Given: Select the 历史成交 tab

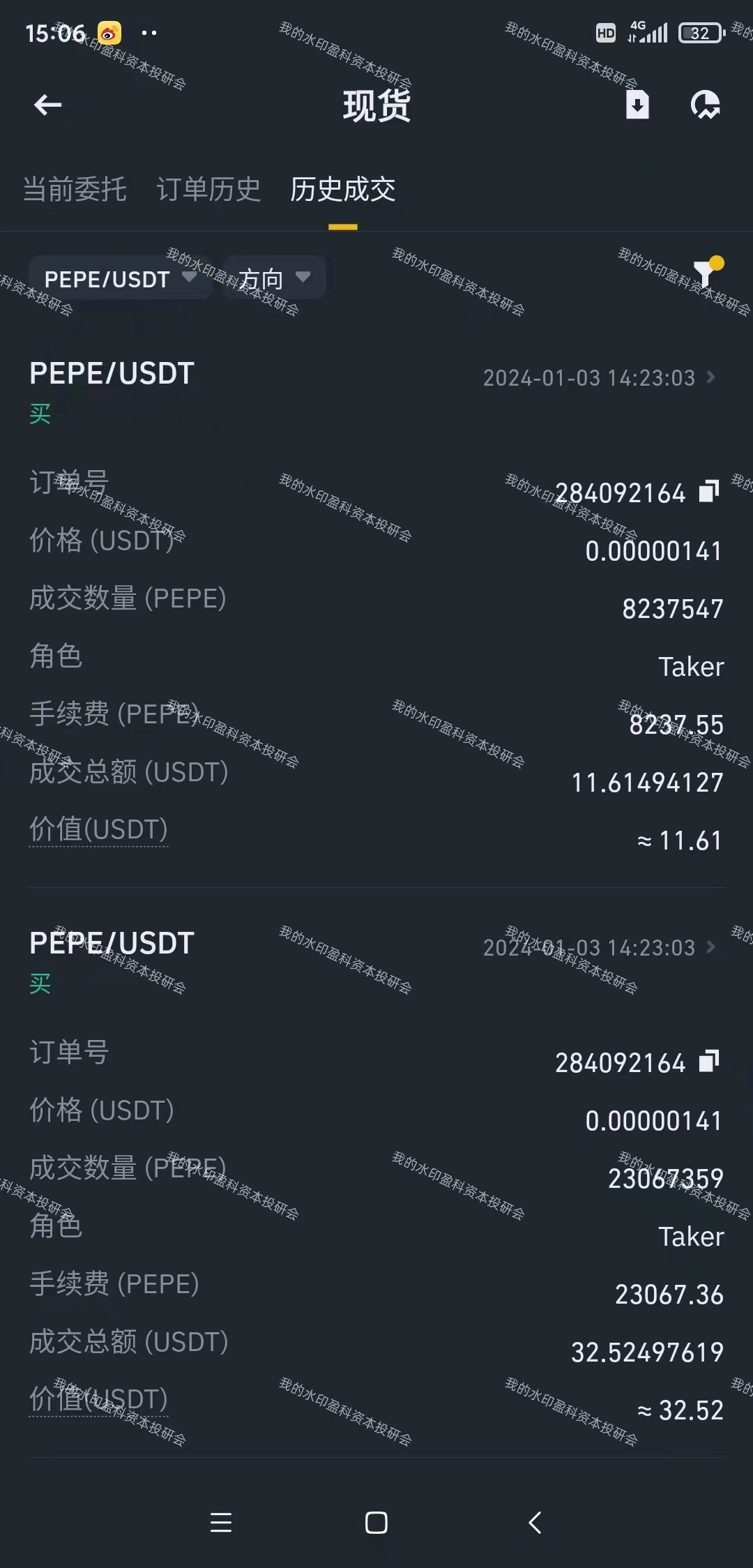Looking at the screenshot, I should click(x=342, y=190).
